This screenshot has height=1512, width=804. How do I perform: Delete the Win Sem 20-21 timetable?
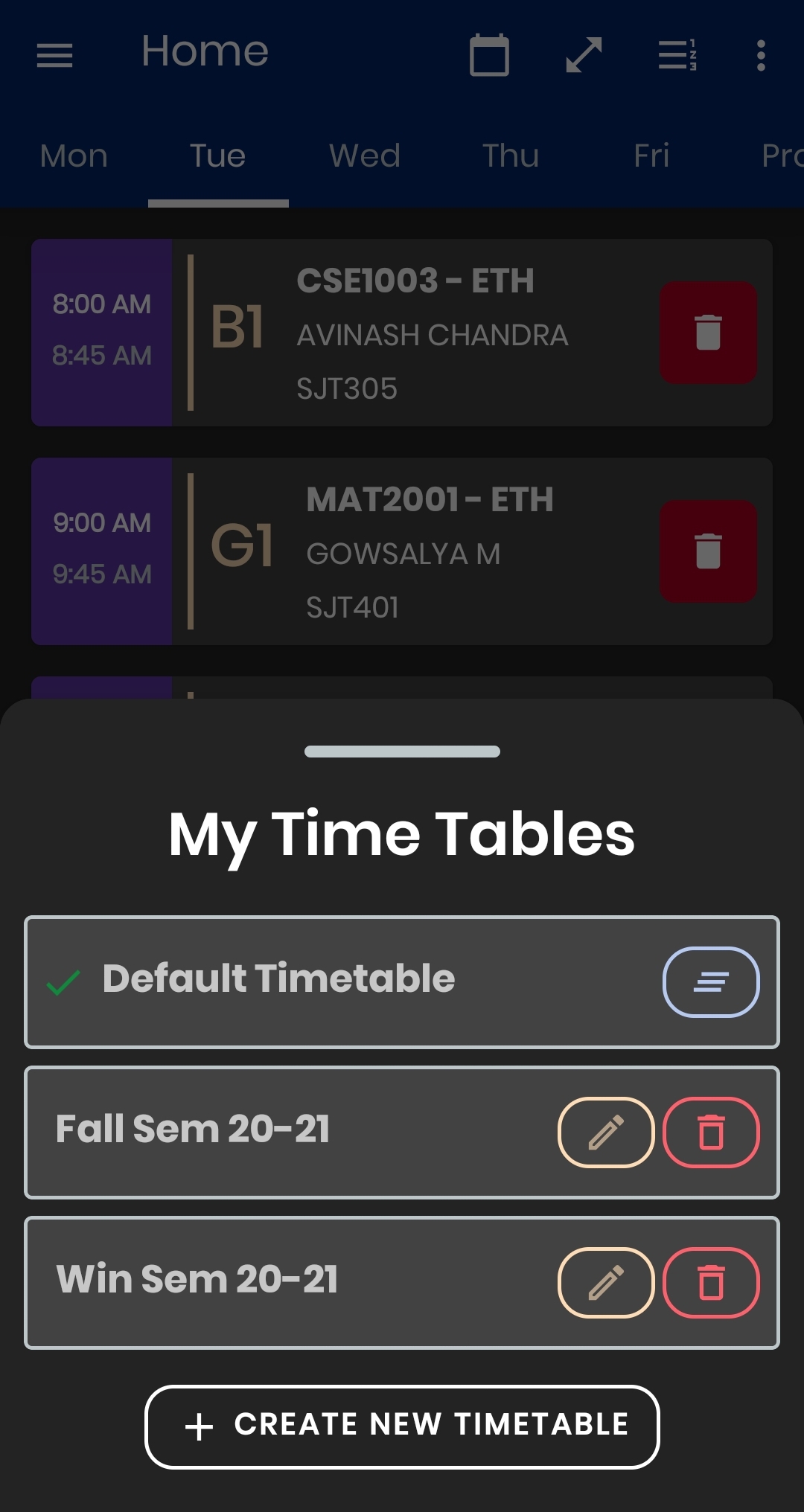click(711, 1283)
